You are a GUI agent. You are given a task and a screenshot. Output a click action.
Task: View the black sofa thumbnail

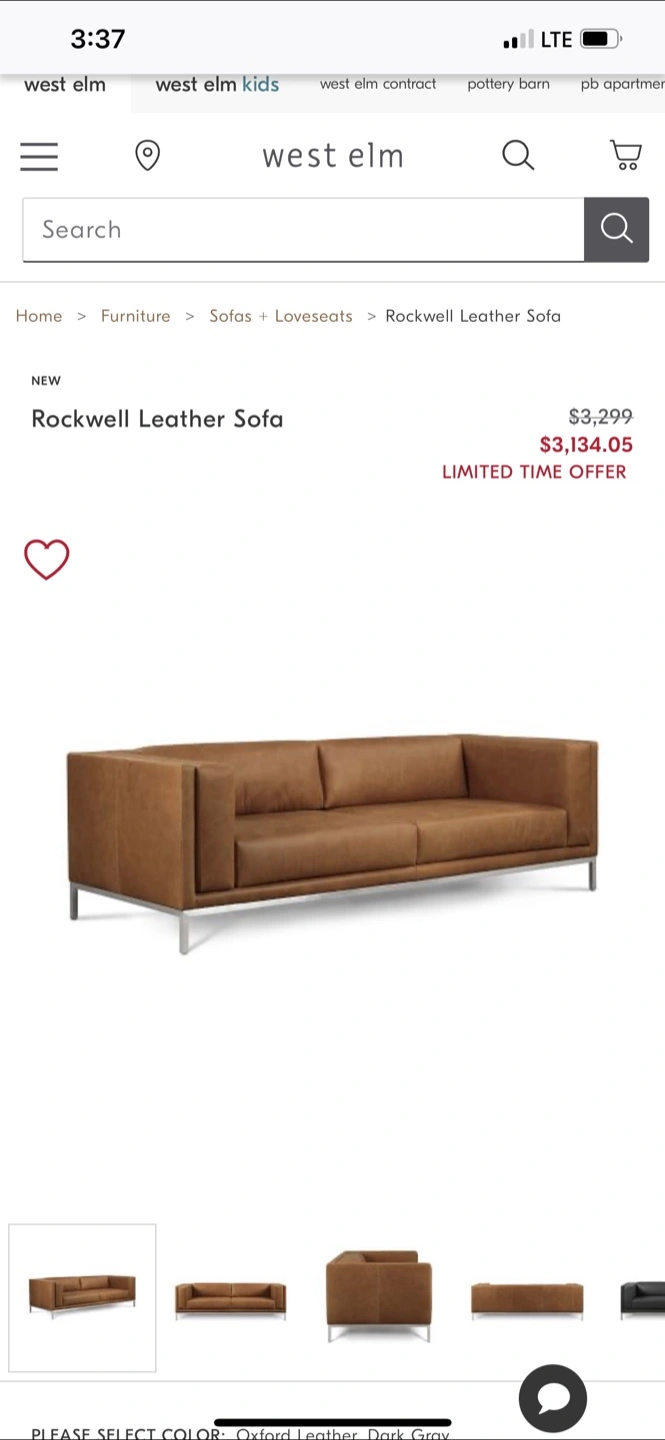643,1298
